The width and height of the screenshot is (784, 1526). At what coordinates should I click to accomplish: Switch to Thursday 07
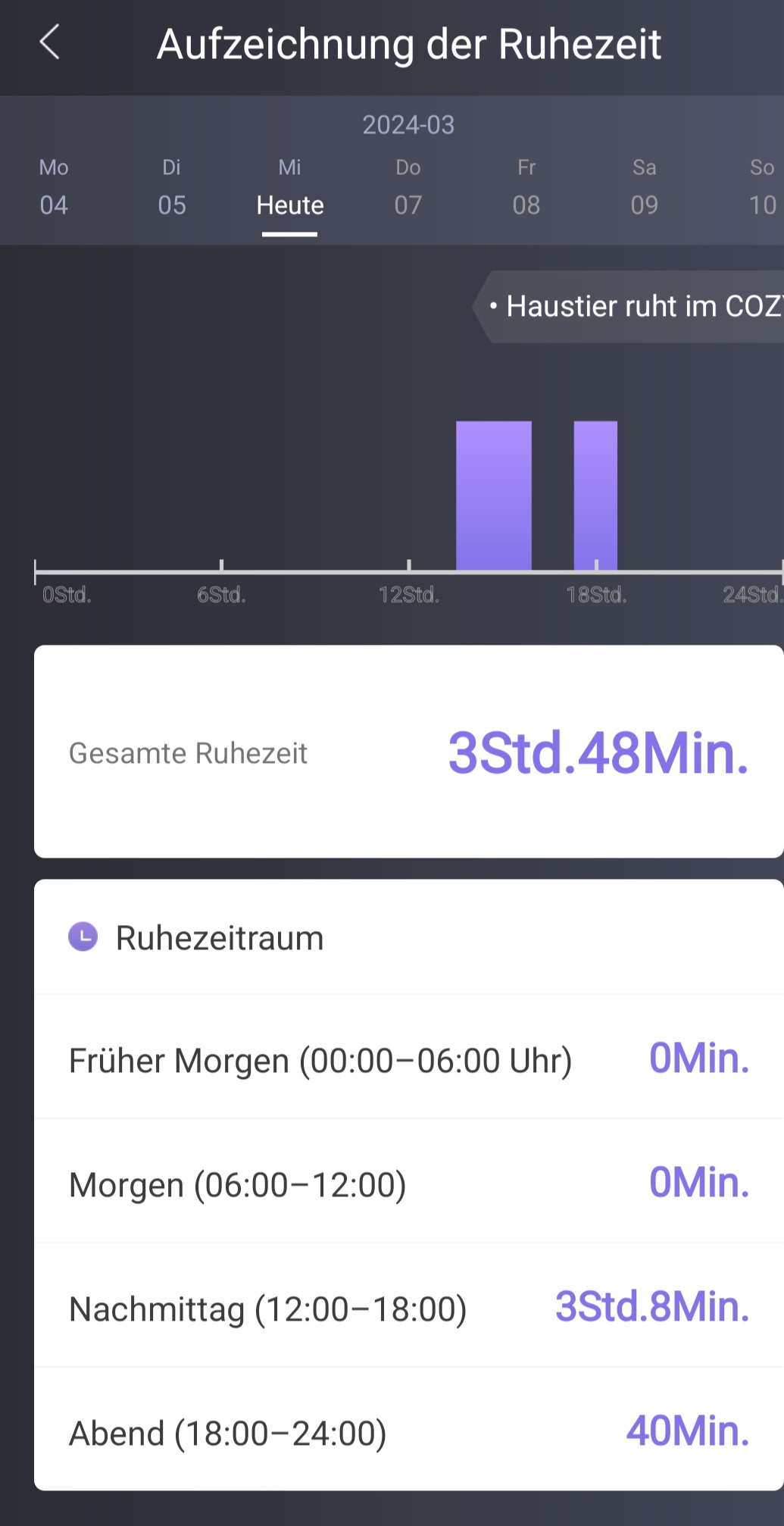point(408,188)
